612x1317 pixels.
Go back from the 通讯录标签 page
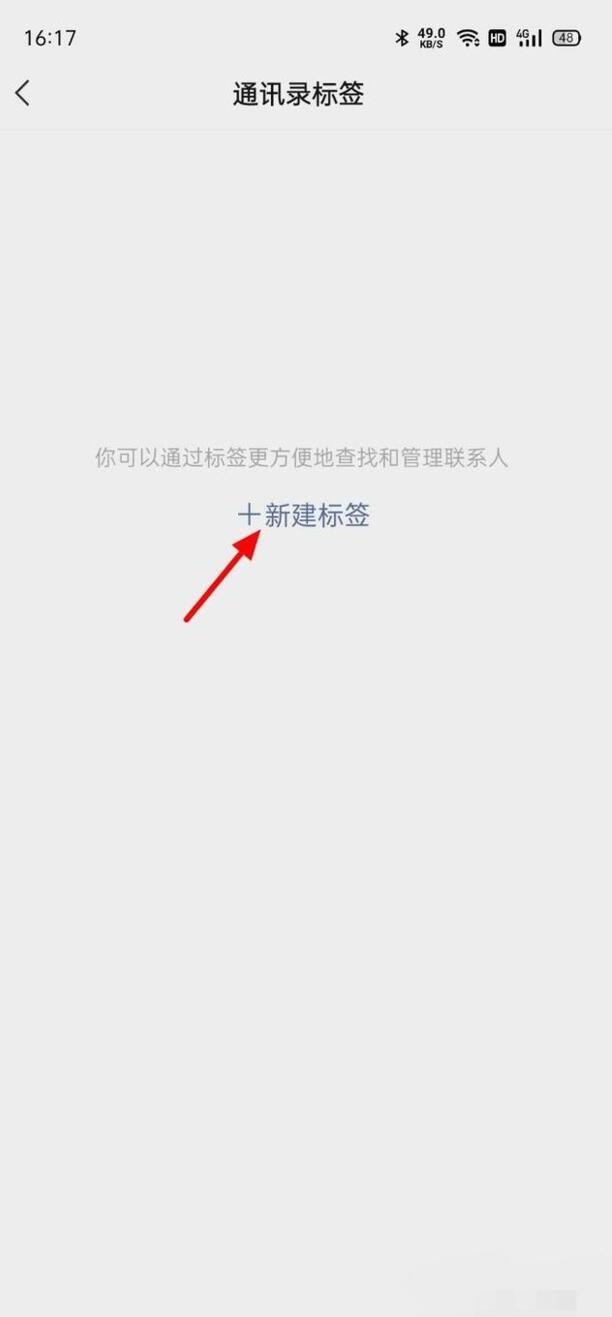[24, 94]
